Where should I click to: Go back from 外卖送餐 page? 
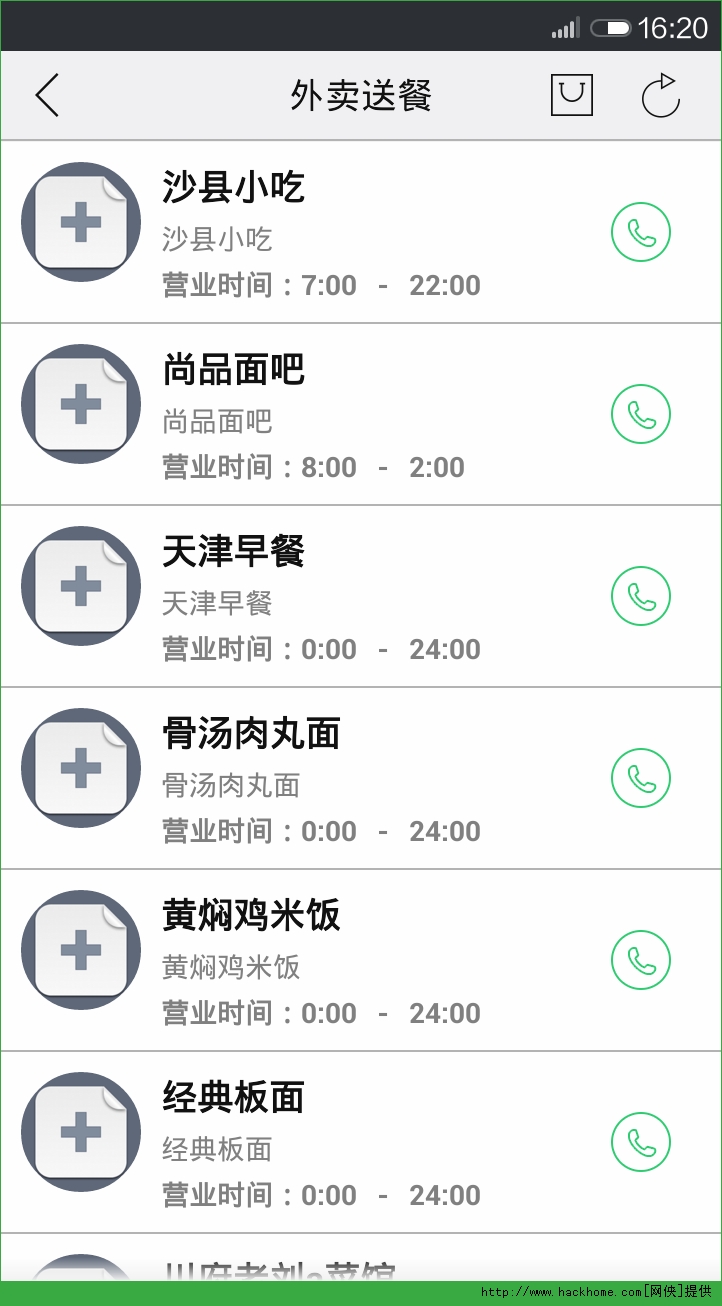click(47, 96)
